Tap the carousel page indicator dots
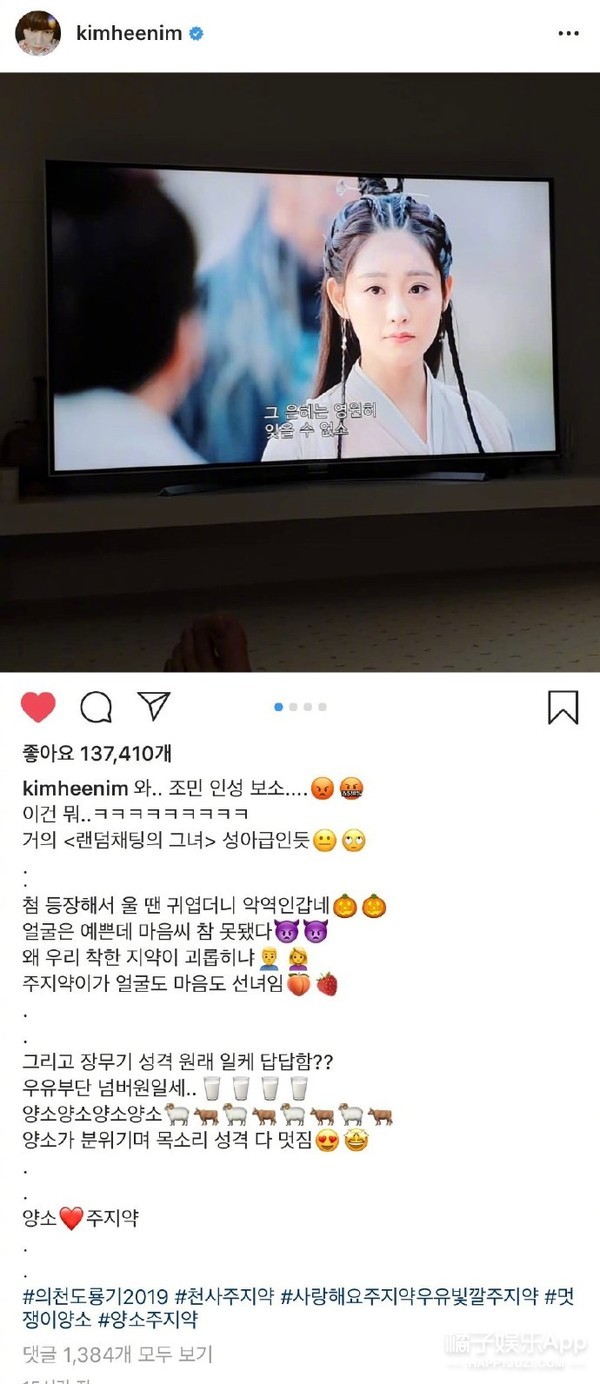This screenshot has height=1384, width=600. pos(300,707)
